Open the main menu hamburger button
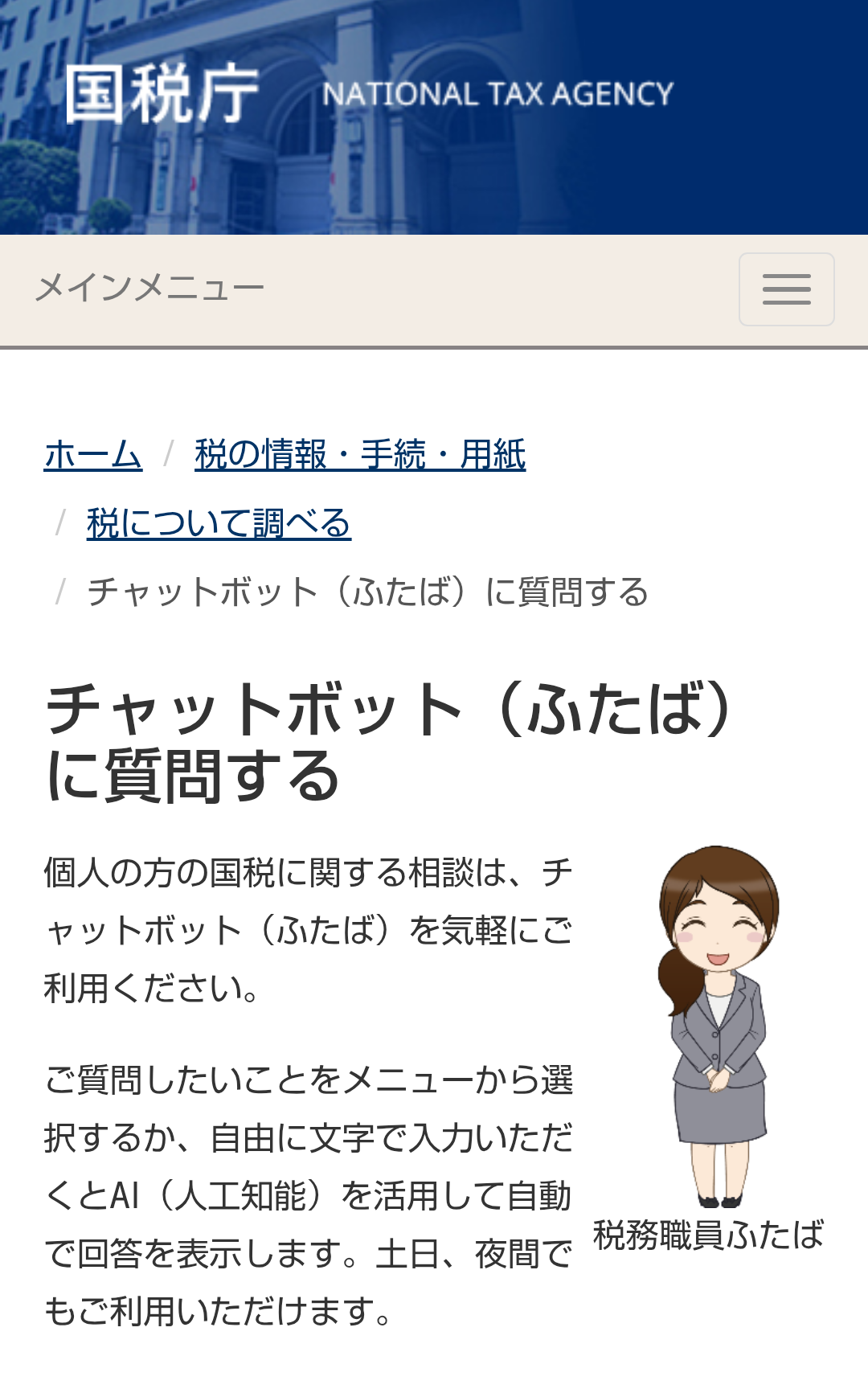868x1397 pixels. click(x=786, y=289)
